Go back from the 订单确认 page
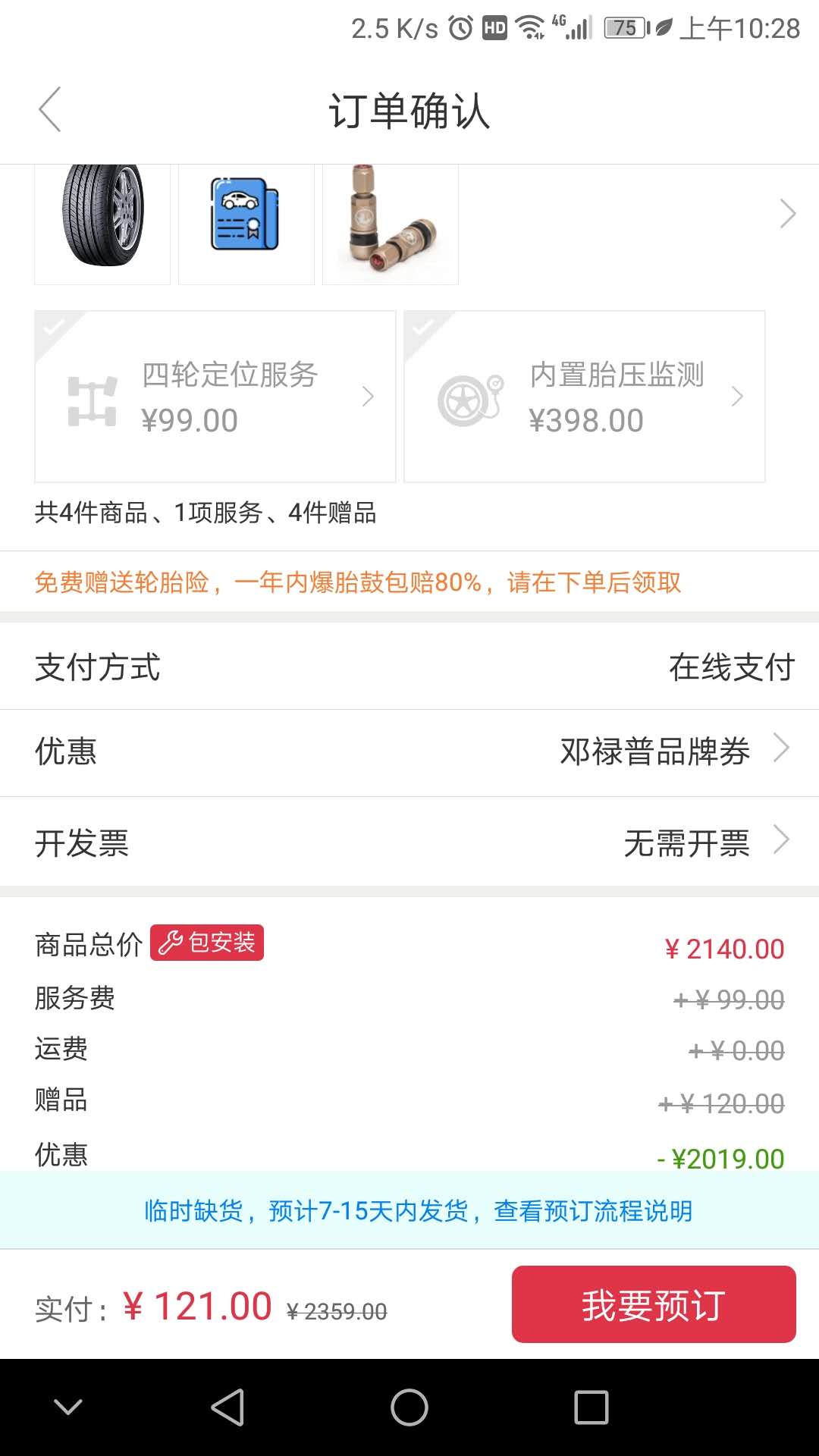This screenshot has width=819, height=1456. coord(50,110)
